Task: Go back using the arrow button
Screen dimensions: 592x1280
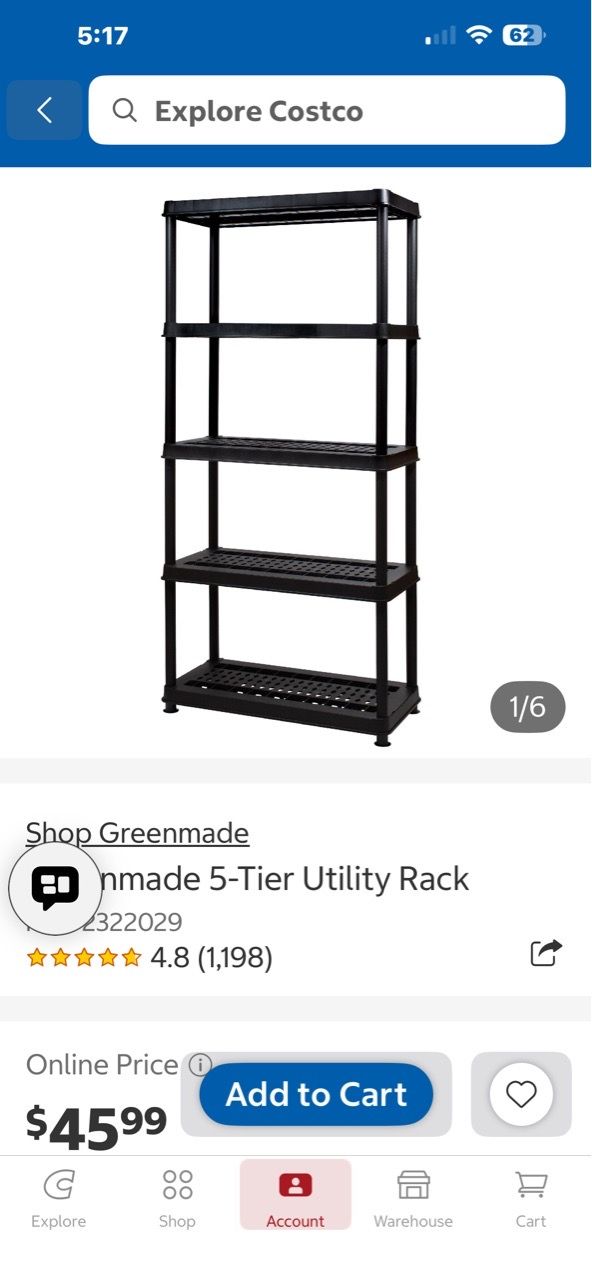Action: click(44, 110)
